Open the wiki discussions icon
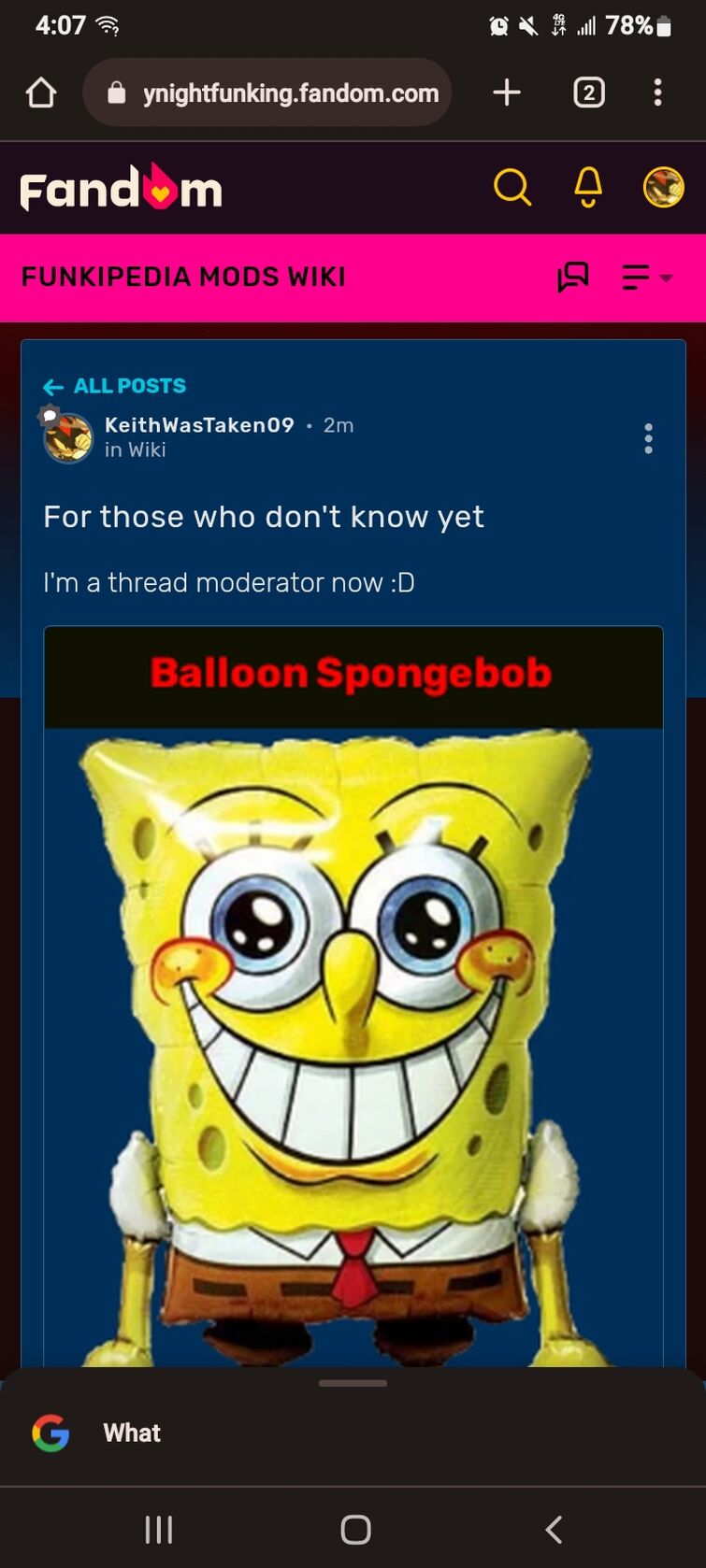 (572, 277)
